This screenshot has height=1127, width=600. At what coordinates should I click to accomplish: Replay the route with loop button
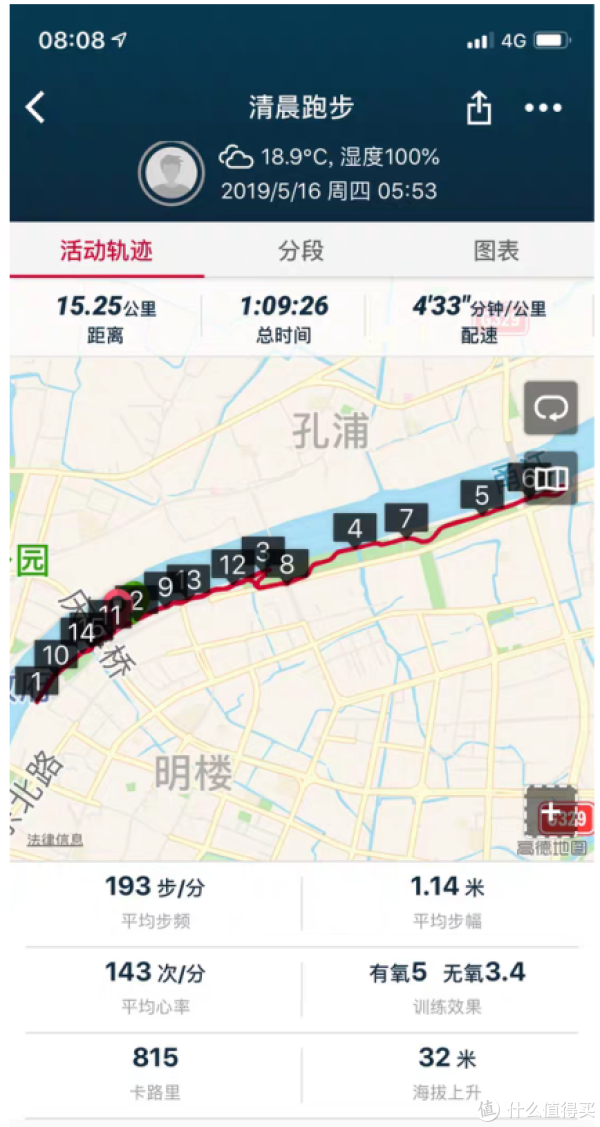(550, 408)
